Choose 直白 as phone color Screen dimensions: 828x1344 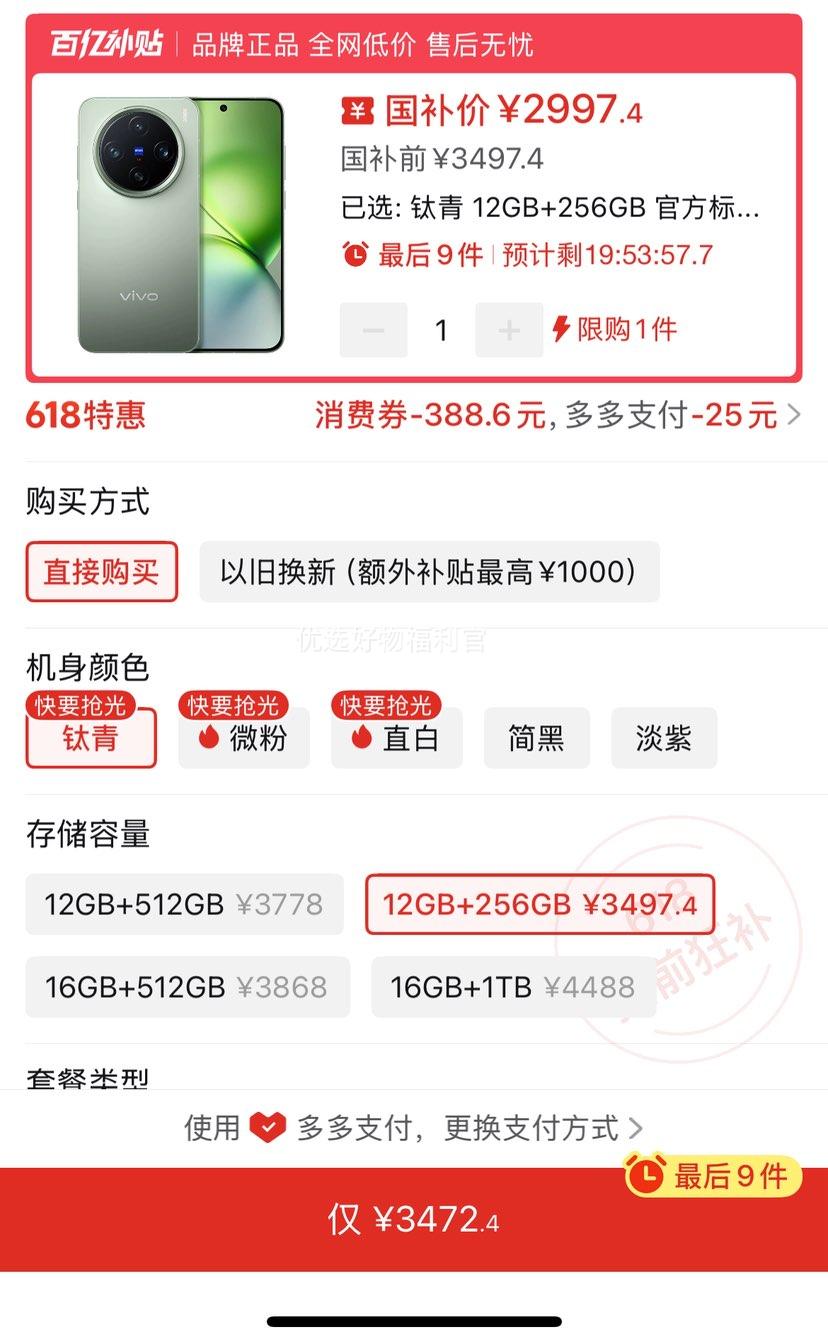(x=396, y=739)
